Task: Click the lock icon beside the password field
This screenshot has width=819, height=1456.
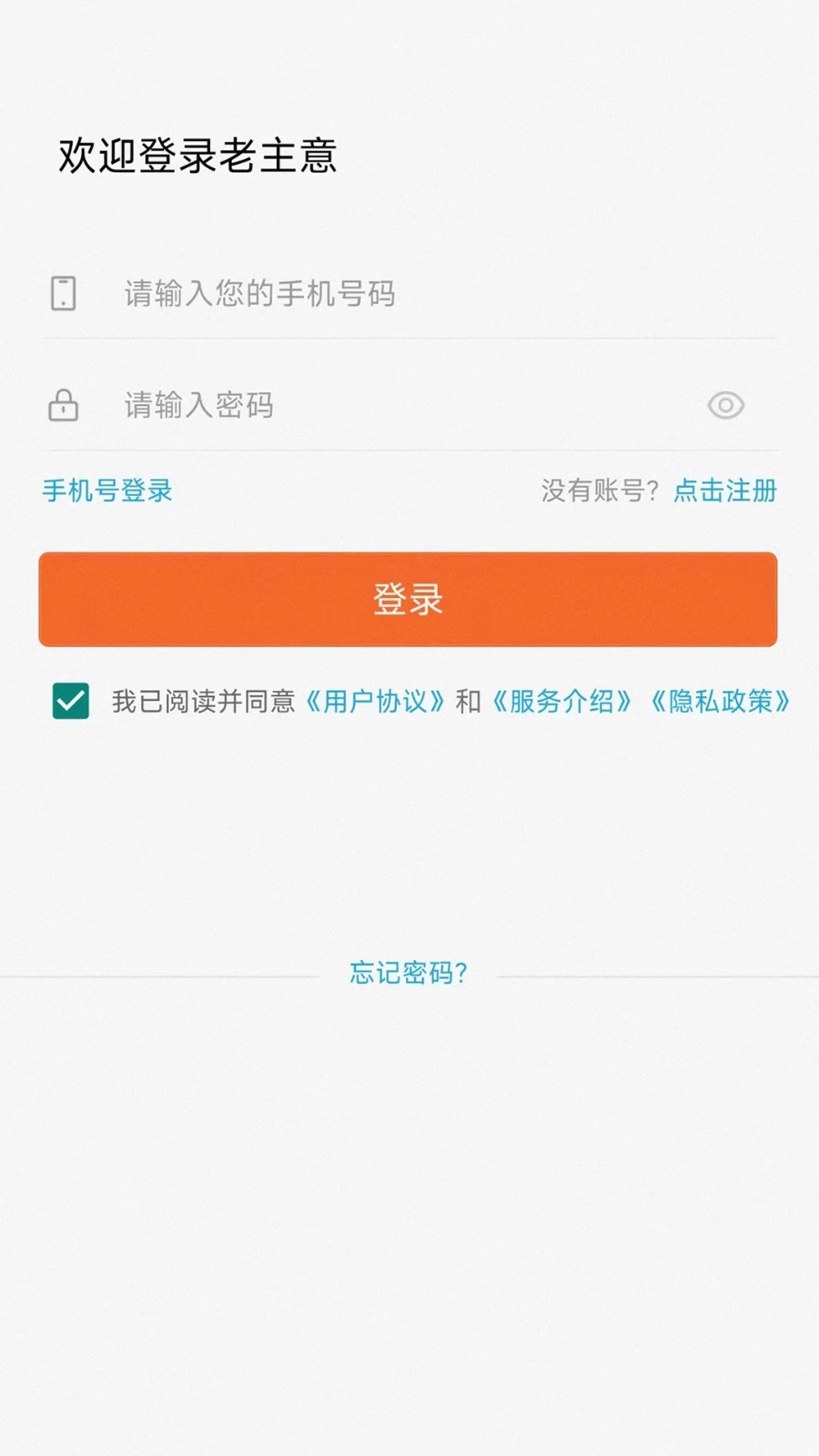Action: pyautogui.click(x=62, y=407)
